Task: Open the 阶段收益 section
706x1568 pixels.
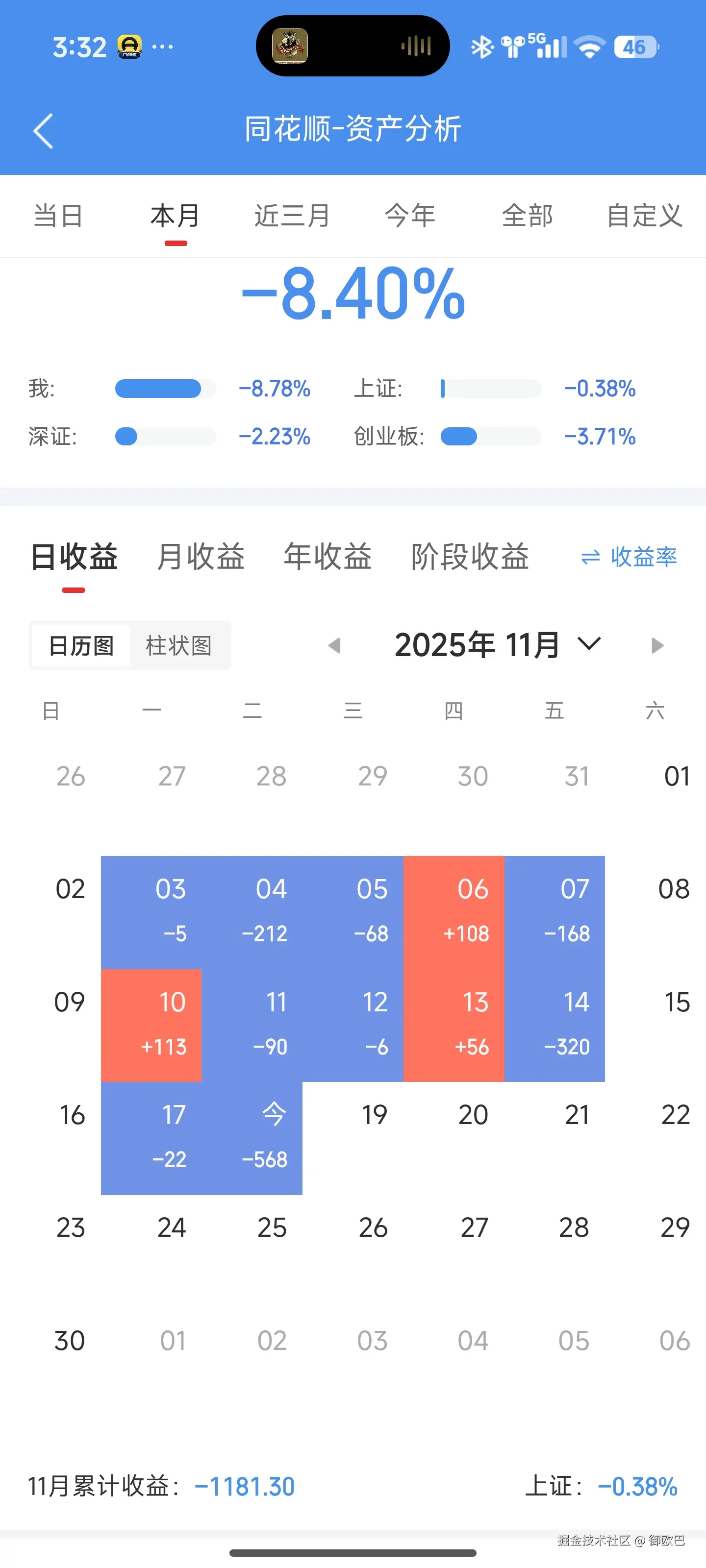Action: (x=470, y=557)
